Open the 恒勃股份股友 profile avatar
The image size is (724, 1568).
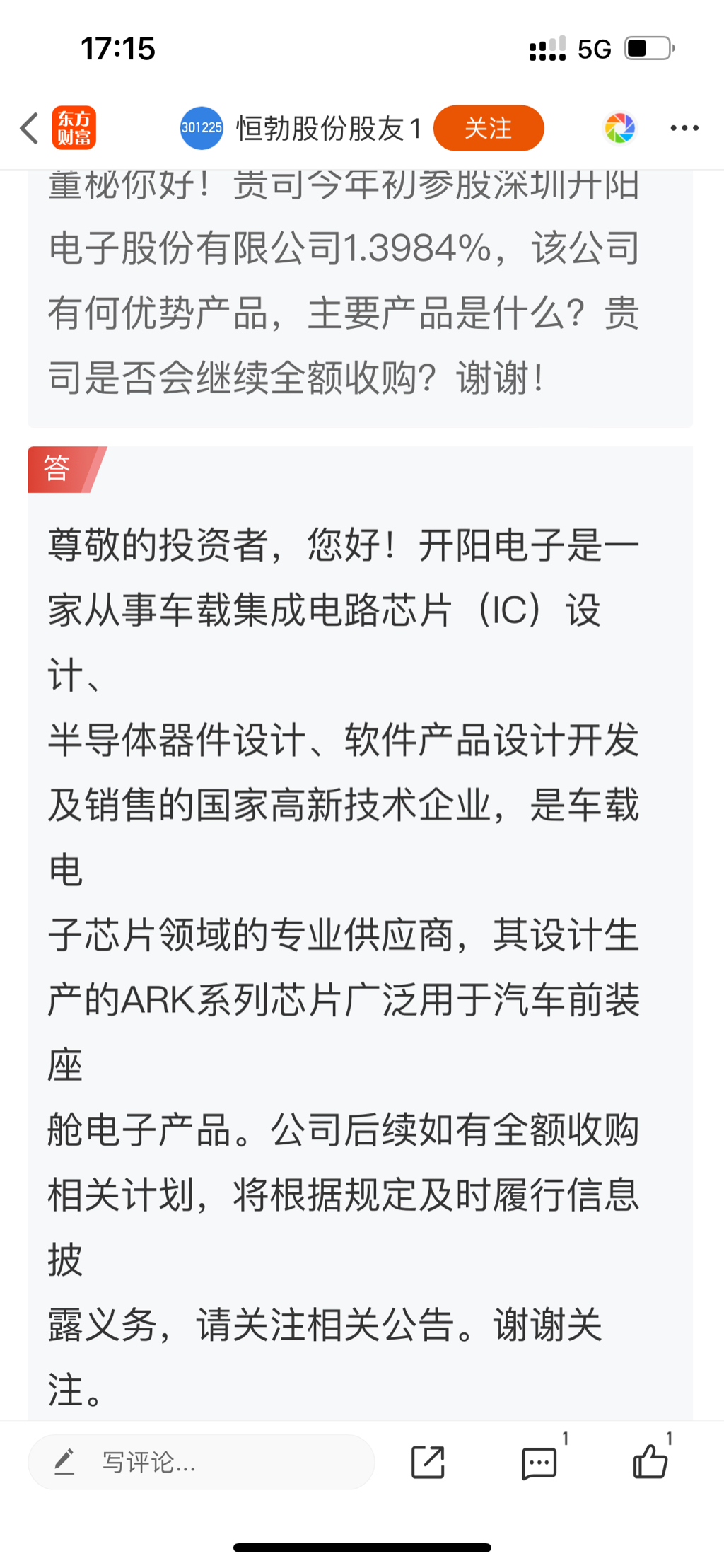[202, 128]
